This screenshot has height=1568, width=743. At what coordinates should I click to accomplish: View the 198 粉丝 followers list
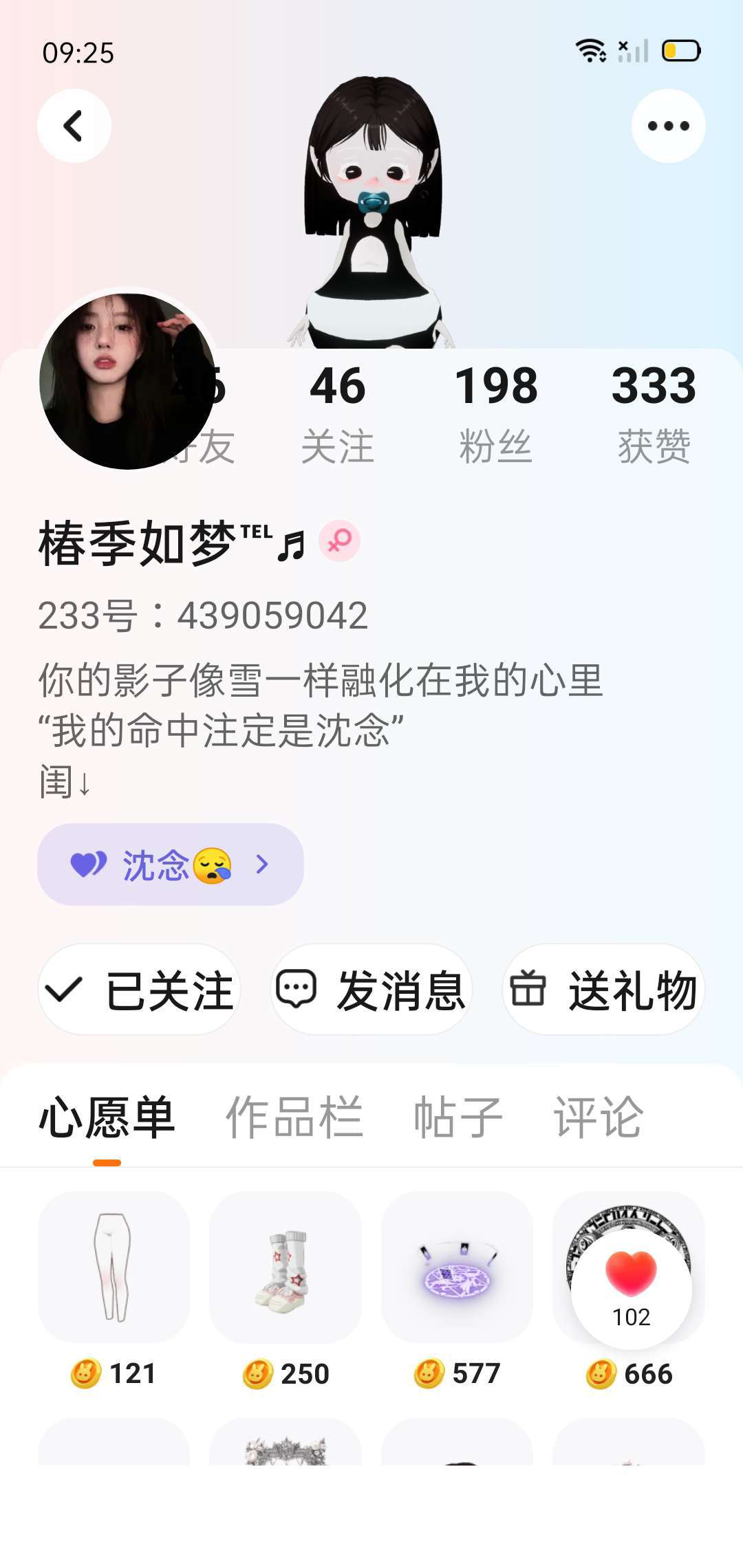pos(495,413)
